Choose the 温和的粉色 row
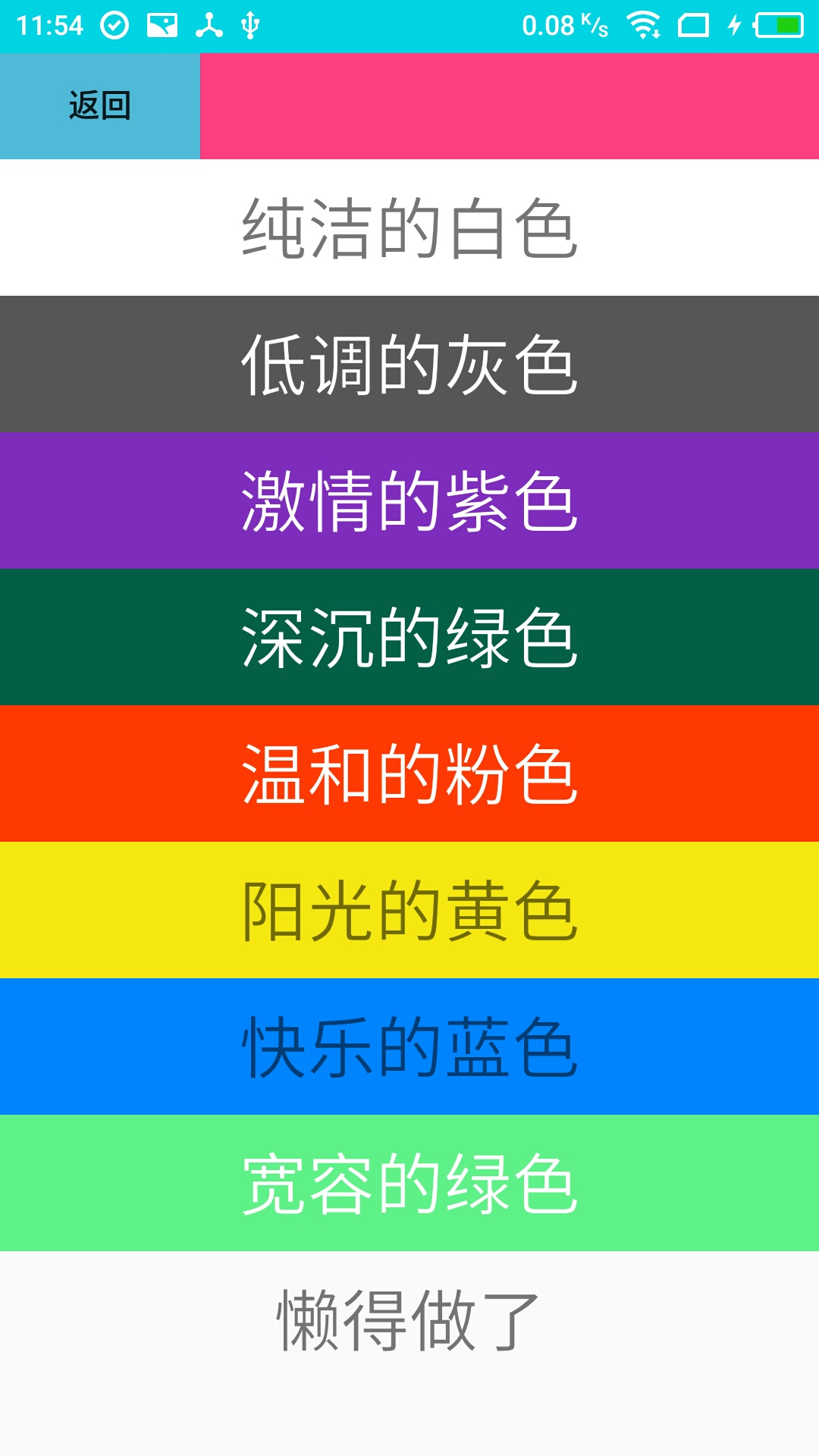This screenshot has height=1456, width=819. 409,772
